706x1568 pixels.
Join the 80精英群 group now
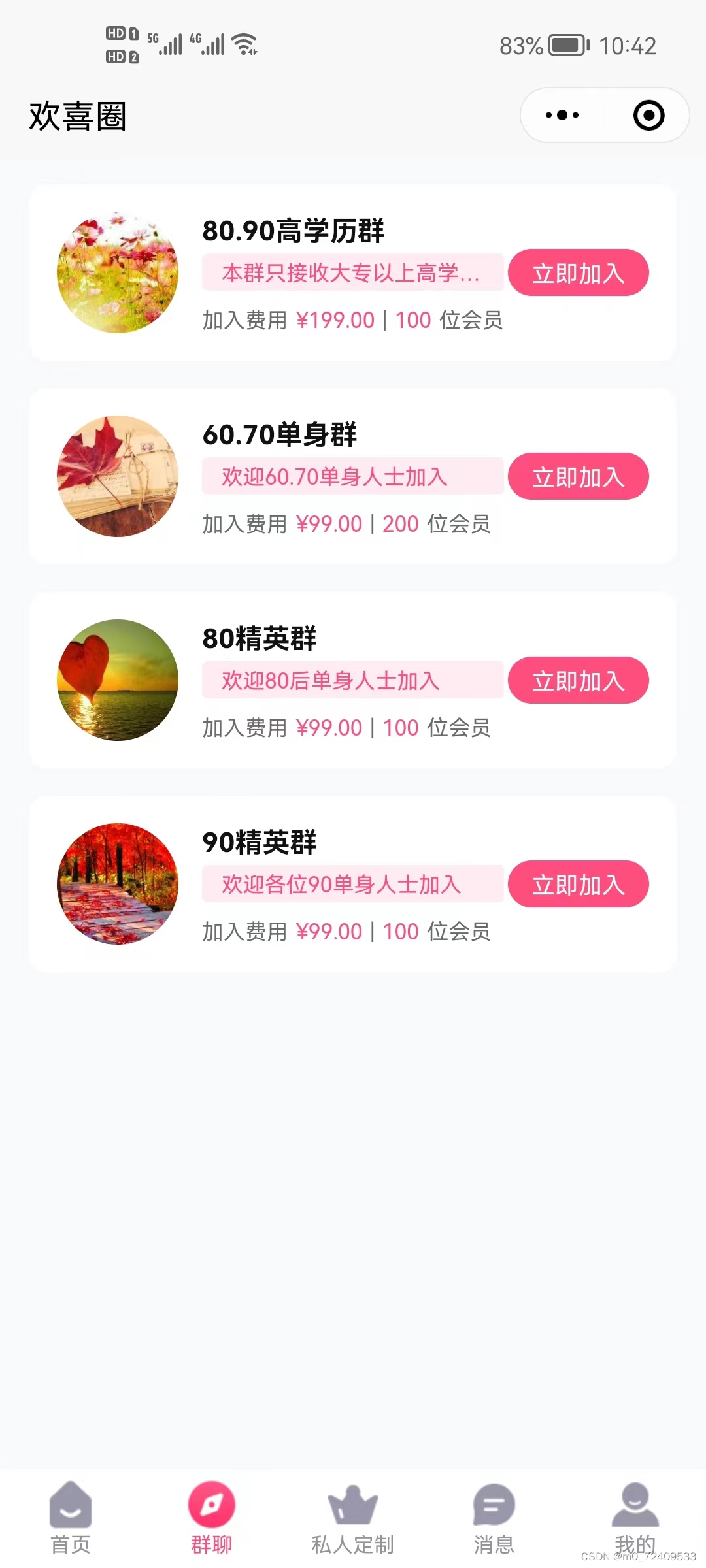click(578, 681)
